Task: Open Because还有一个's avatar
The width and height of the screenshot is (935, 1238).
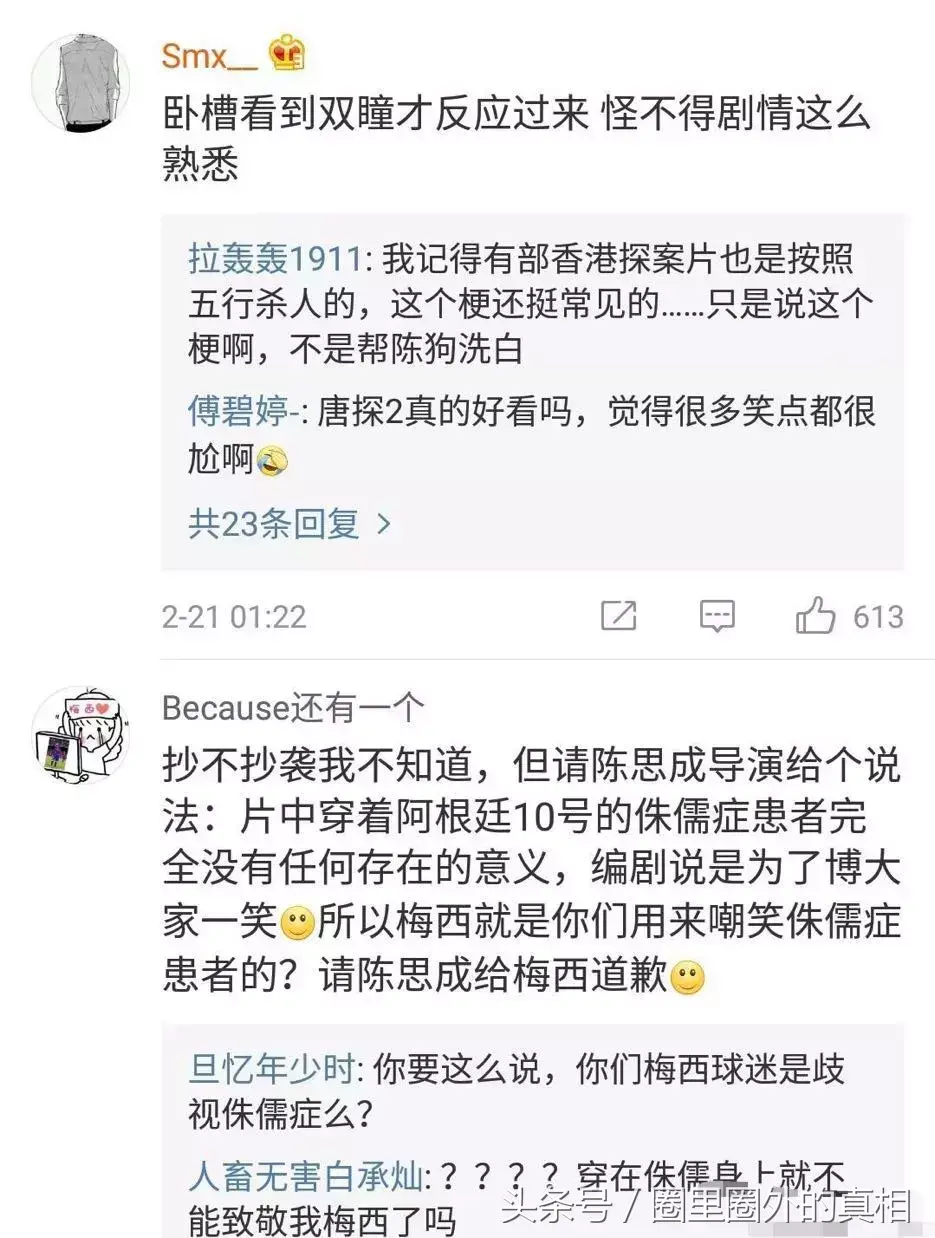Action: coord(81,736)
